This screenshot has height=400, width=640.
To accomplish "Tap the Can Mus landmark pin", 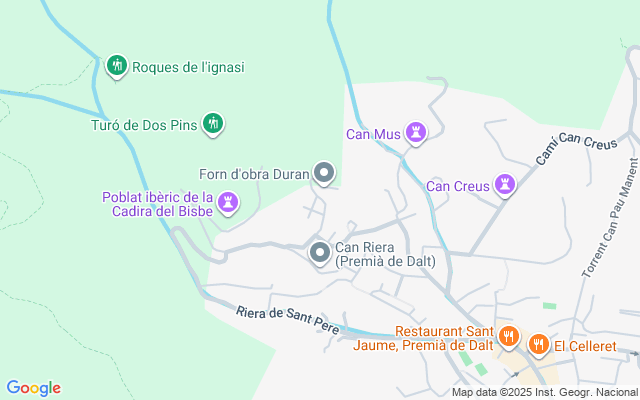I will pos(416,133).
